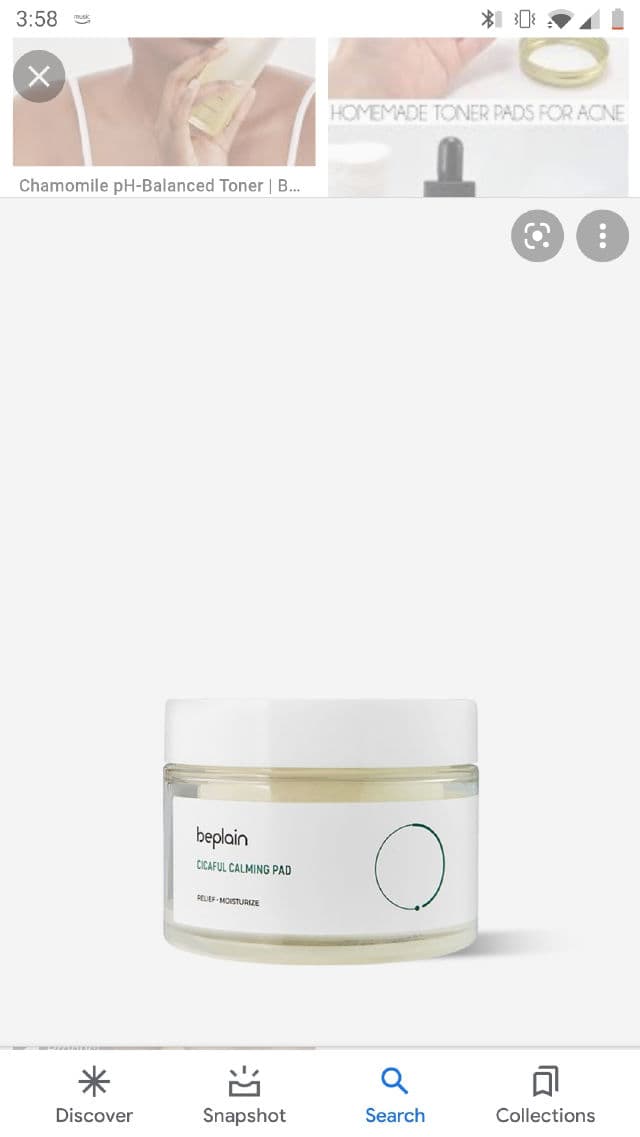640x1137 pixels.
Task: Close the image preview
Action: pos(39,77)
